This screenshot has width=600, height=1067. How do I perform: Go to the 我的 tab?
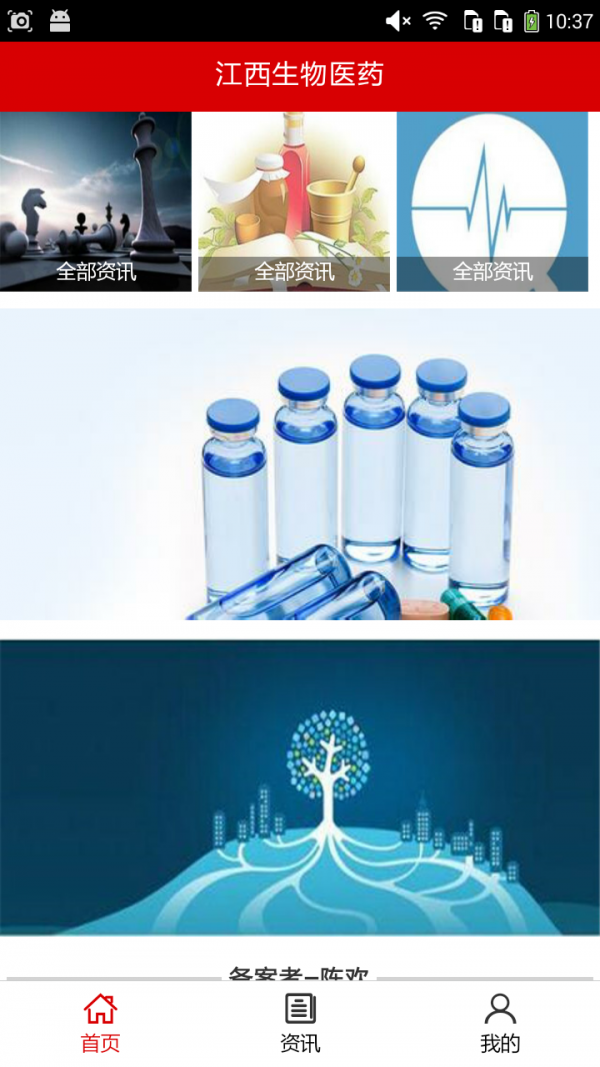pyautogui.click(x=500, y=1023)
